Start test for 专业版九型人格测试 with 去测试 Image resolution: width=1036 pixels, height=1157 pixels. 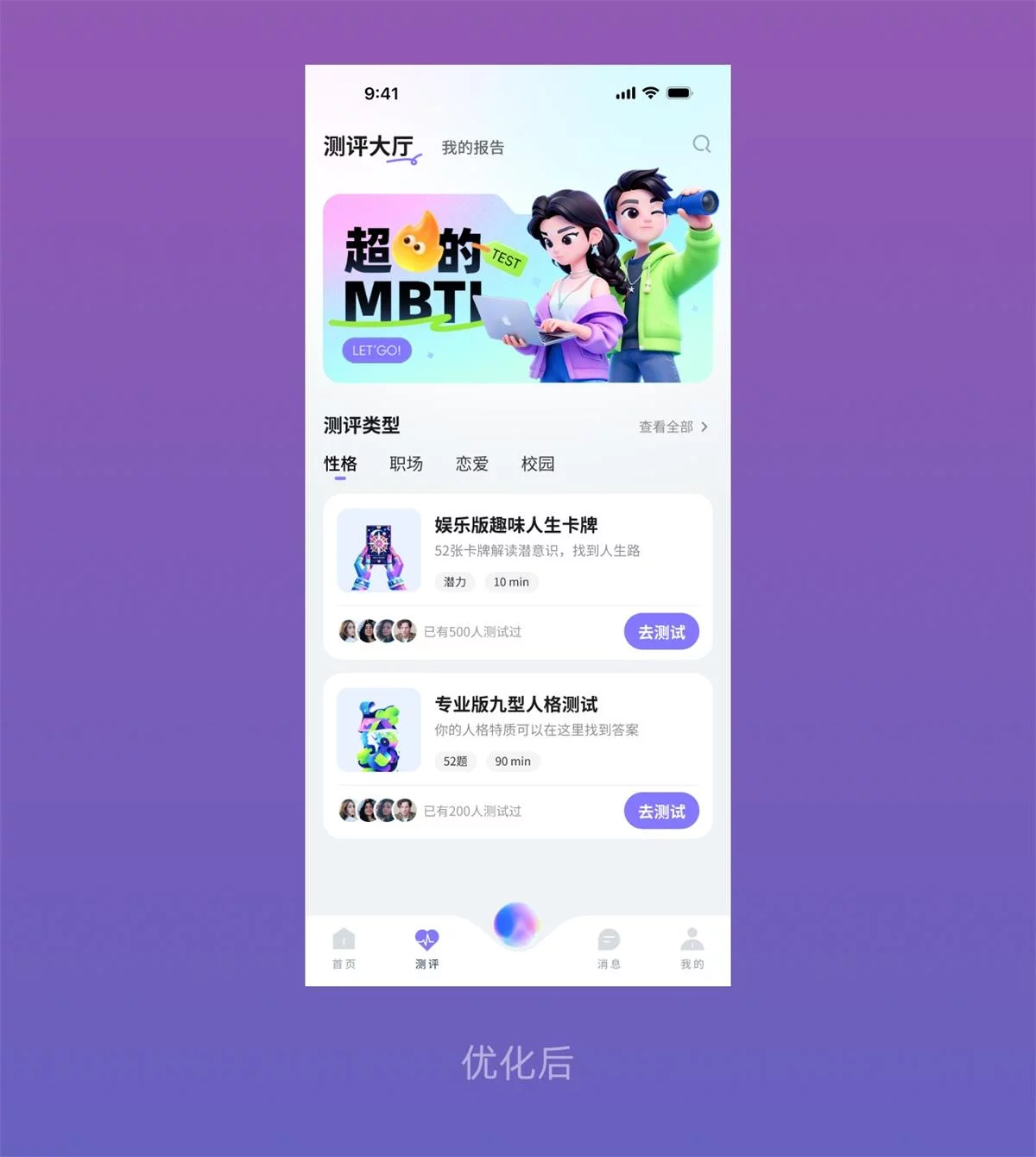point(661,812)
